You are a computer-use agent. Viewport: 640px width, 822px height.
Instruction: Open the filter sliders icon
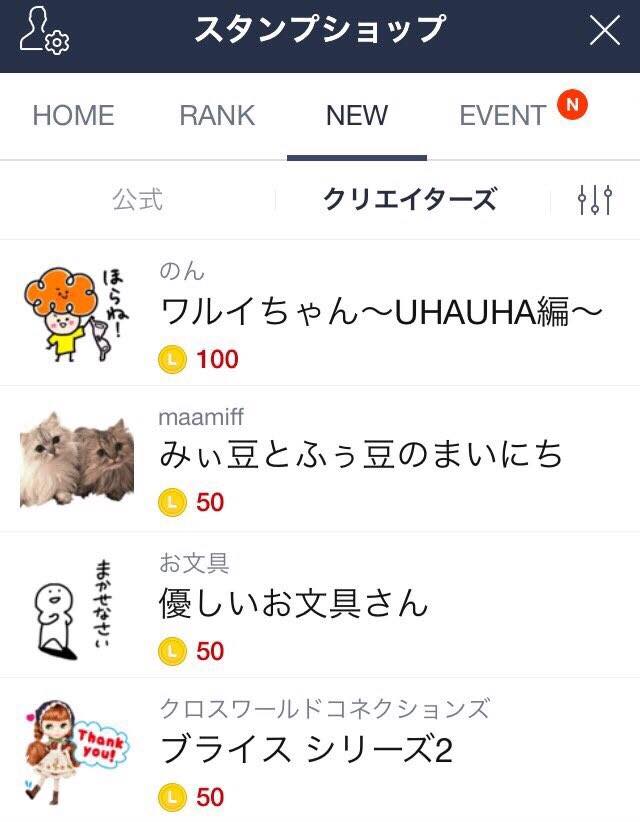(x=594, y=200)
